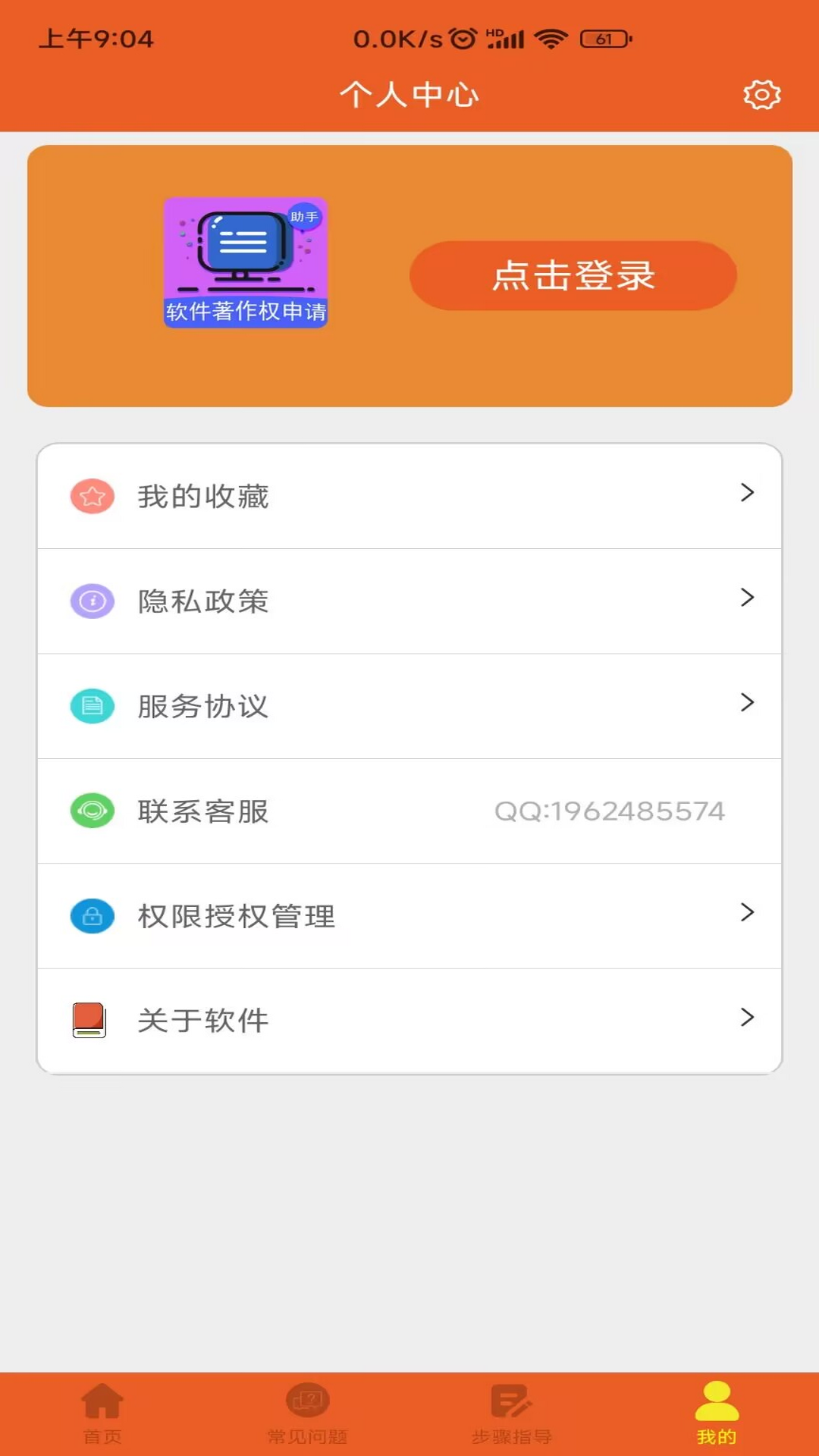Click the green contact icon next to 联系客服
This screenshot has width=819, height=1456.
coord(92,810)
